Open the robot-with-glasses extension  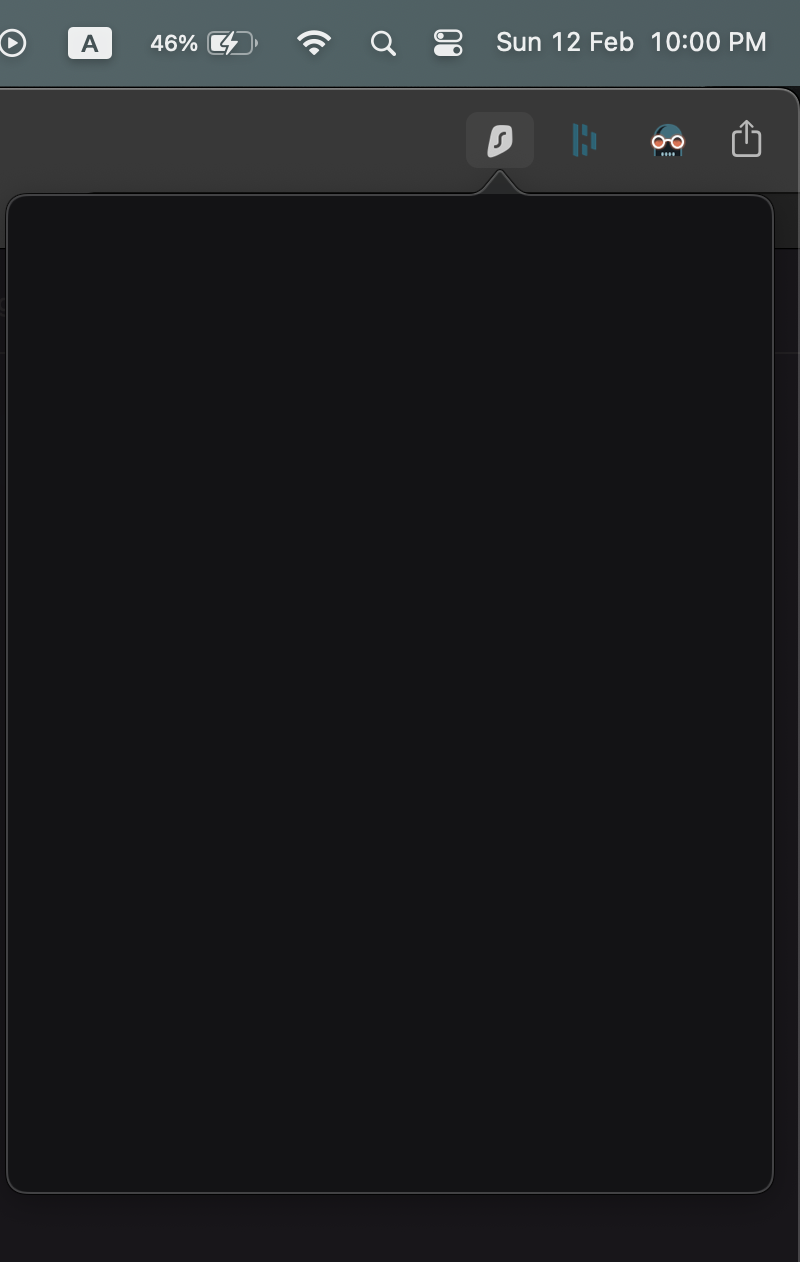[x=667, y=141]
